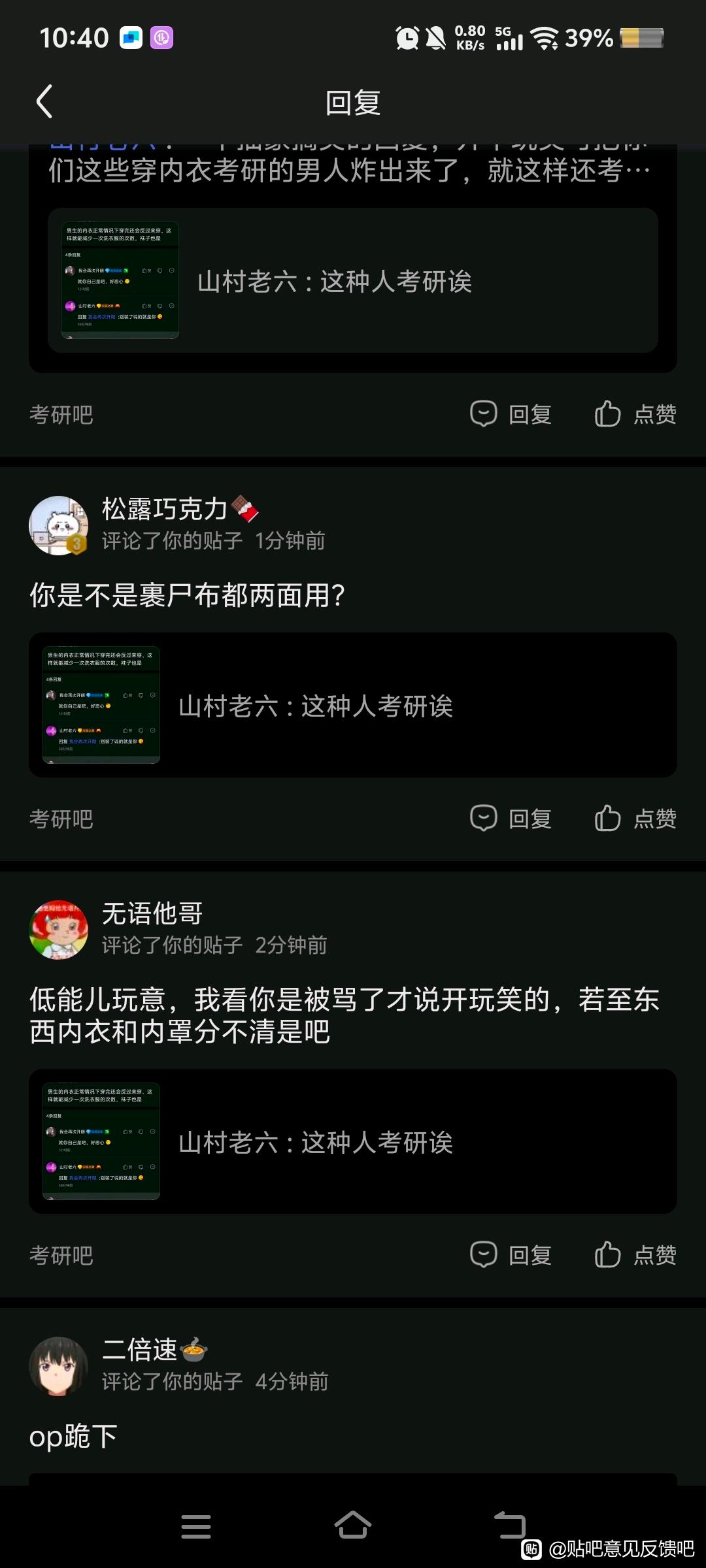Open quoted post under 松露巧克力's comment
The width and height of the screenshot is (706, 1568).
353,705
